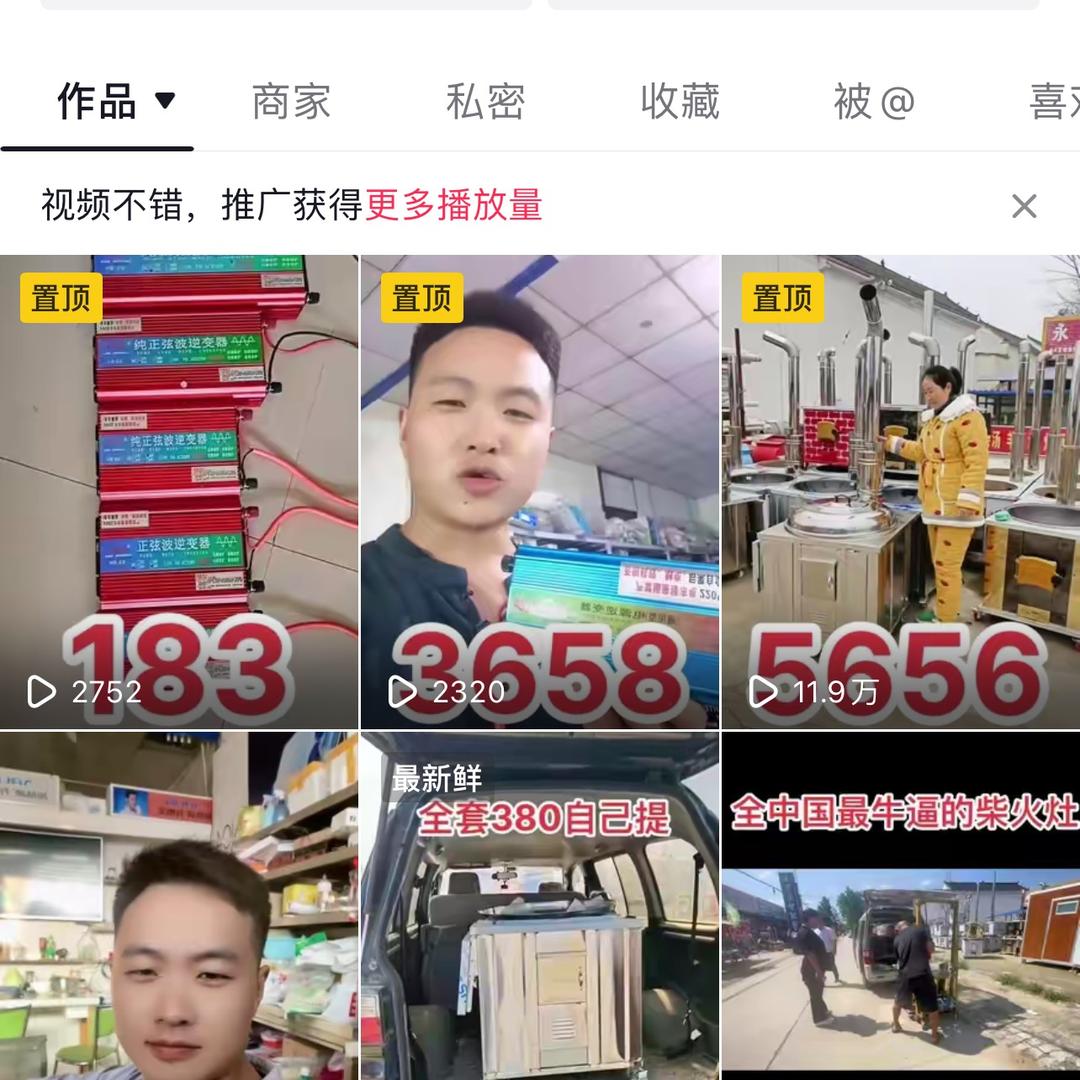This screenshot has height=1080, width=1080.
Task: Open the 全套380自己提 video
Action: [x=540, y=905]
